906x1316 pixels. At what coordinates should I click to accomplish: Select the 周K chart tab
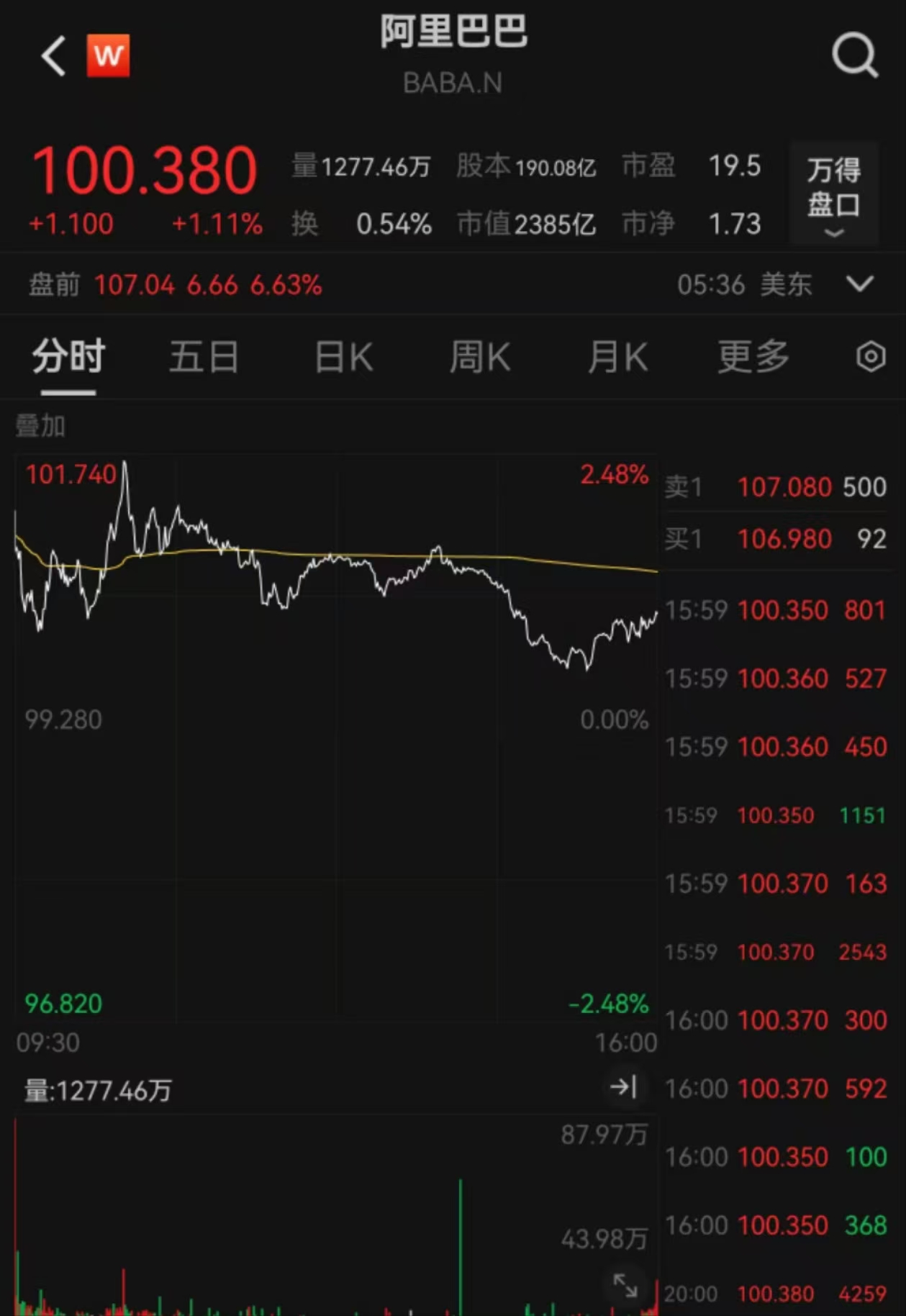479,357
